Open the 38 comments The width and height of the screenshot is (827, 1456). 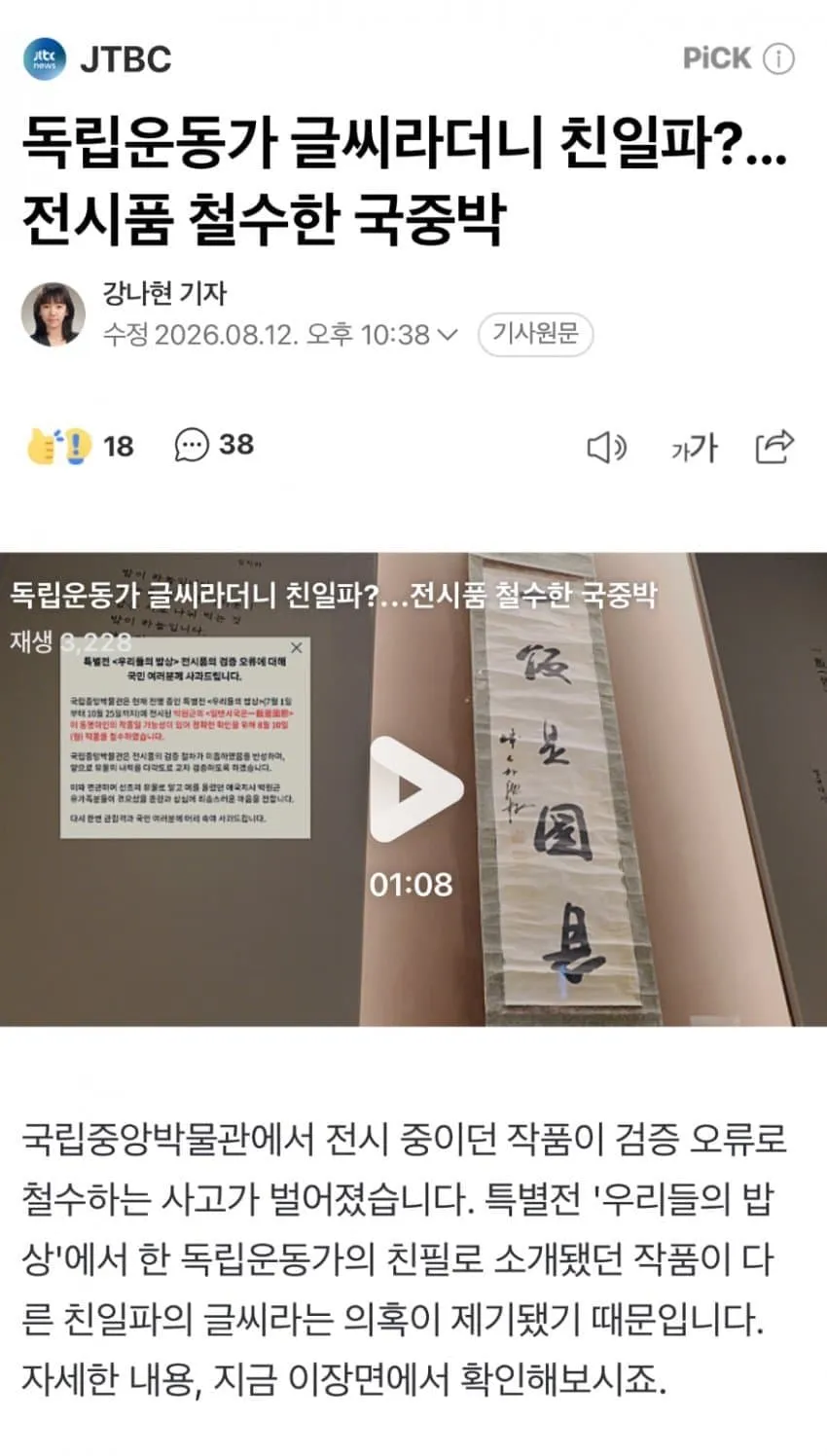[214, 445]
